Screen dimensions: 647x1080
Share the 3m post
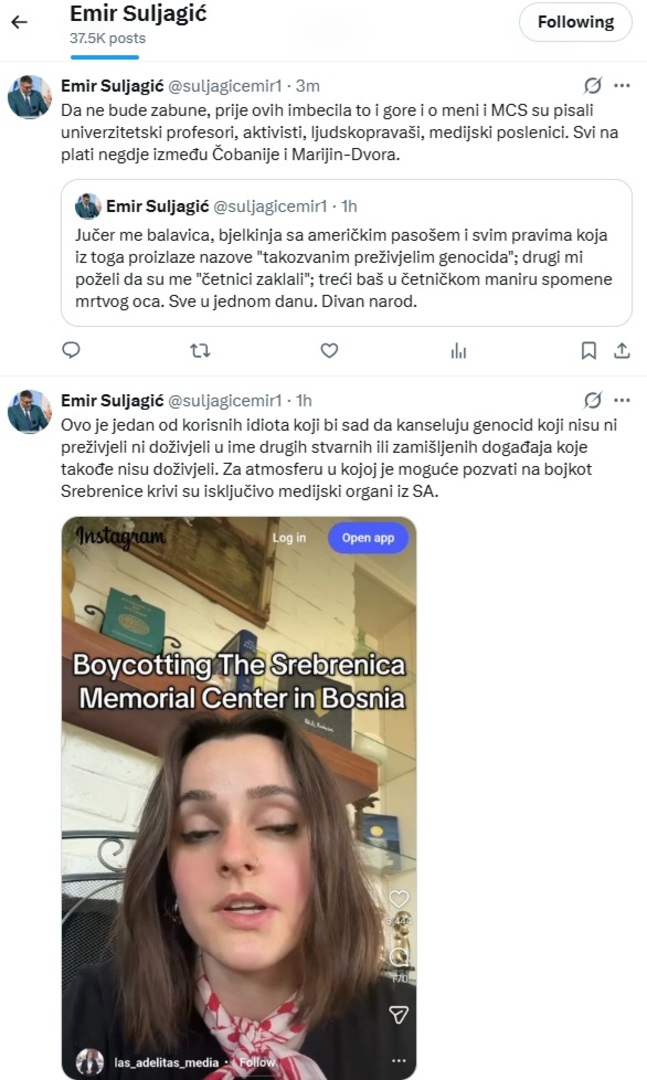point(621,350)
